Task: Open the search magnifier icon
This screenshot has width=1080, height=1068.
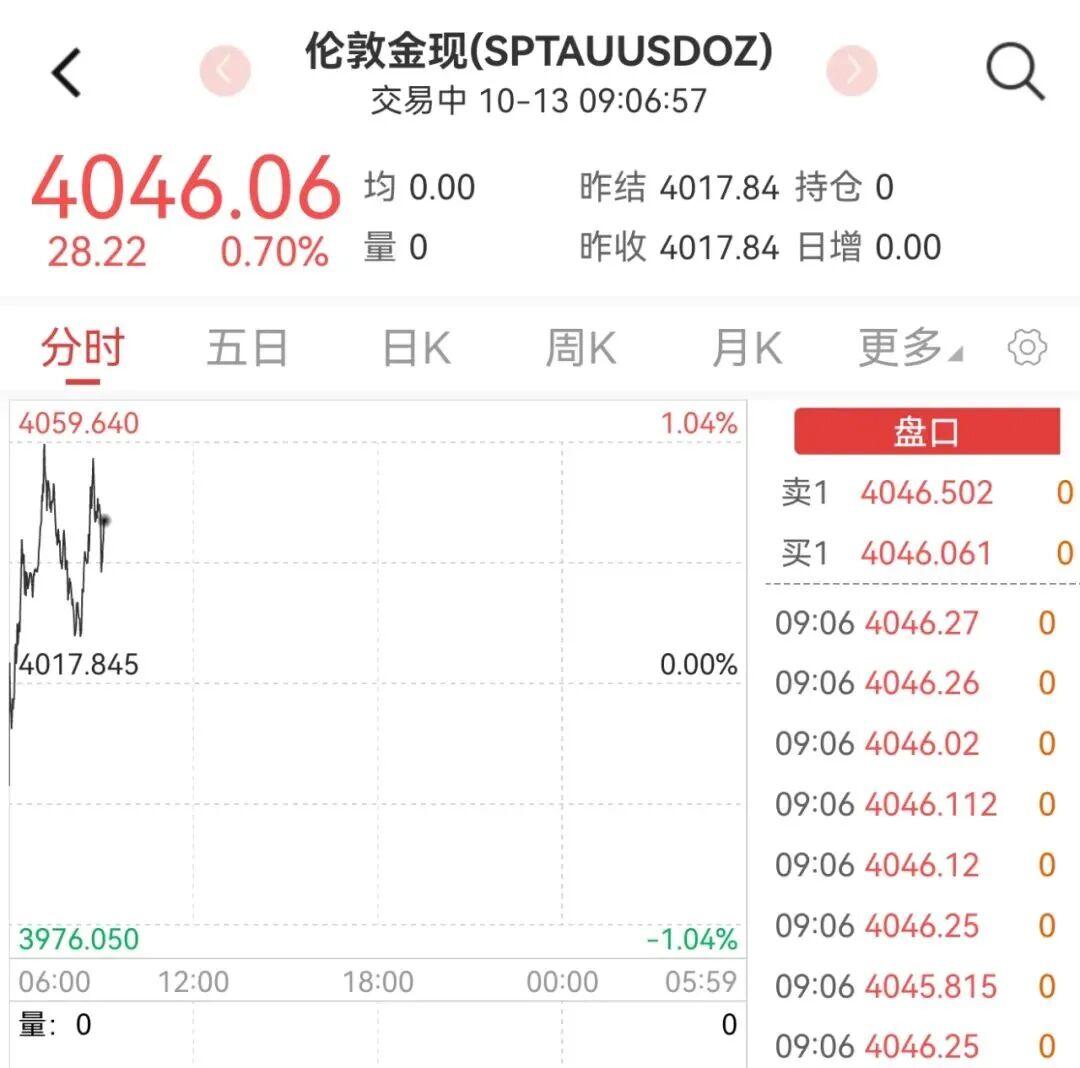Action: tap(1014, 72)
